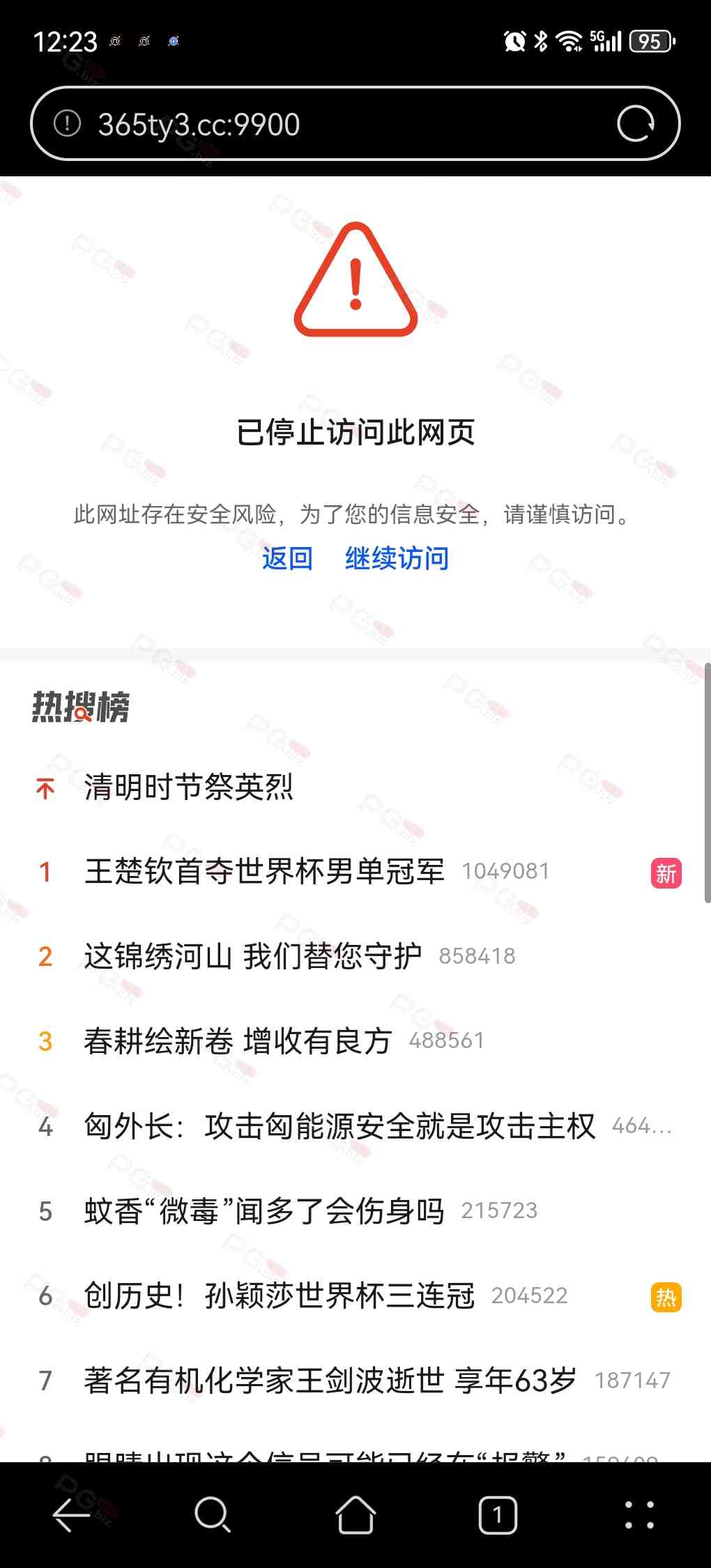711x1568 pixels.
Task: Open 春耕绘新卷 增收有良方 story
Action: [237, 1041]
